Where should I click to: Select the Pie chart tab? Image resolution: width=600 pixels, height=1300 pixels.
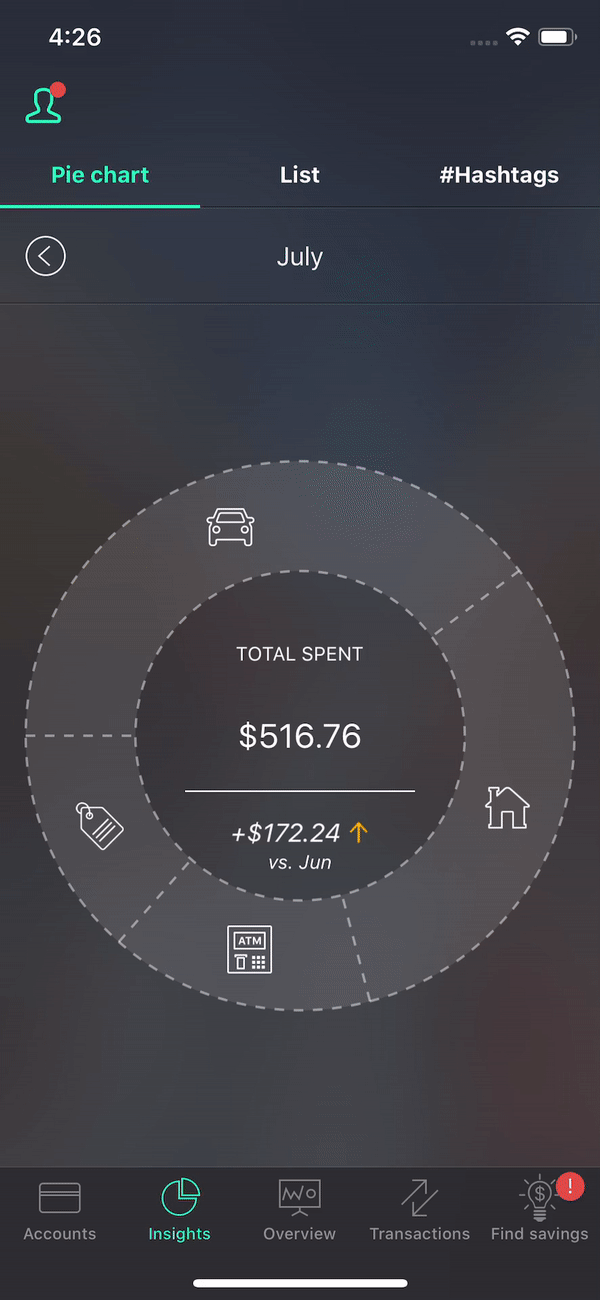[100, 175]
